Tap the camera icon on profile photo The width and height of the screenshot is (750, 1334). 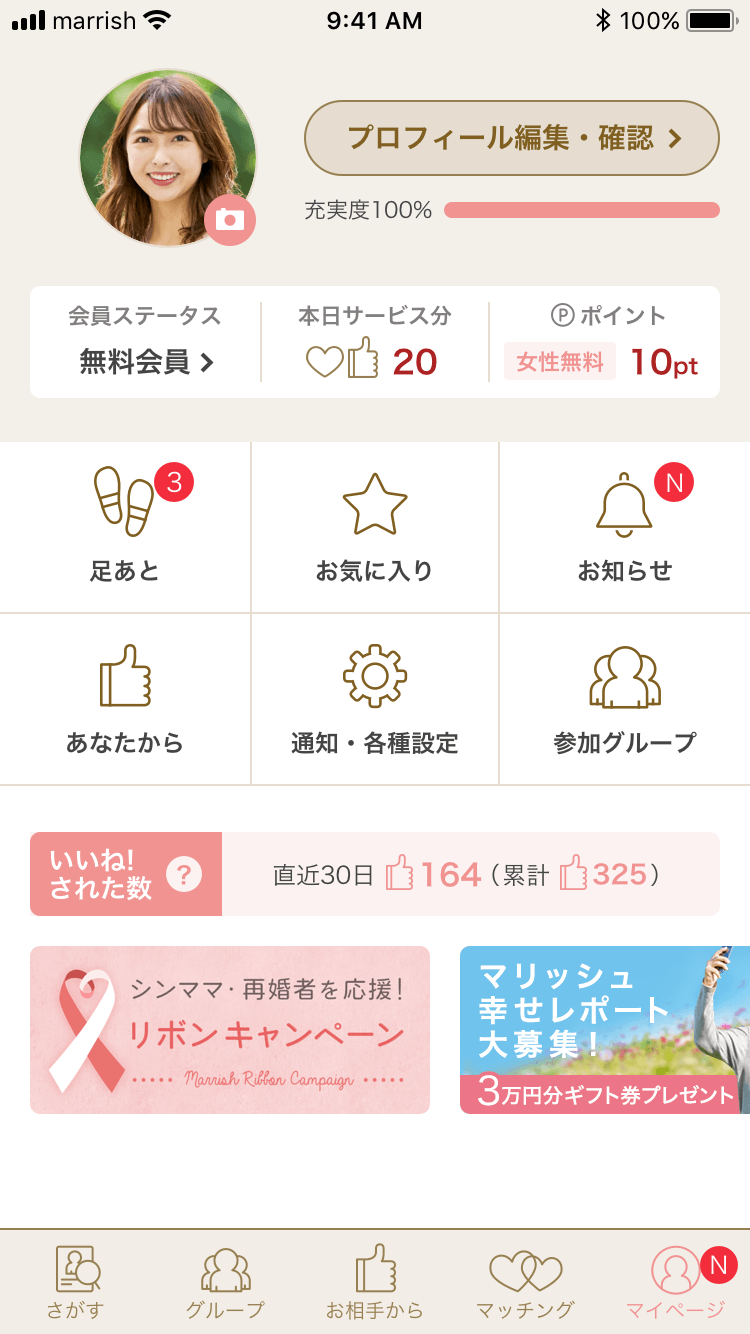tap(230, 221)
